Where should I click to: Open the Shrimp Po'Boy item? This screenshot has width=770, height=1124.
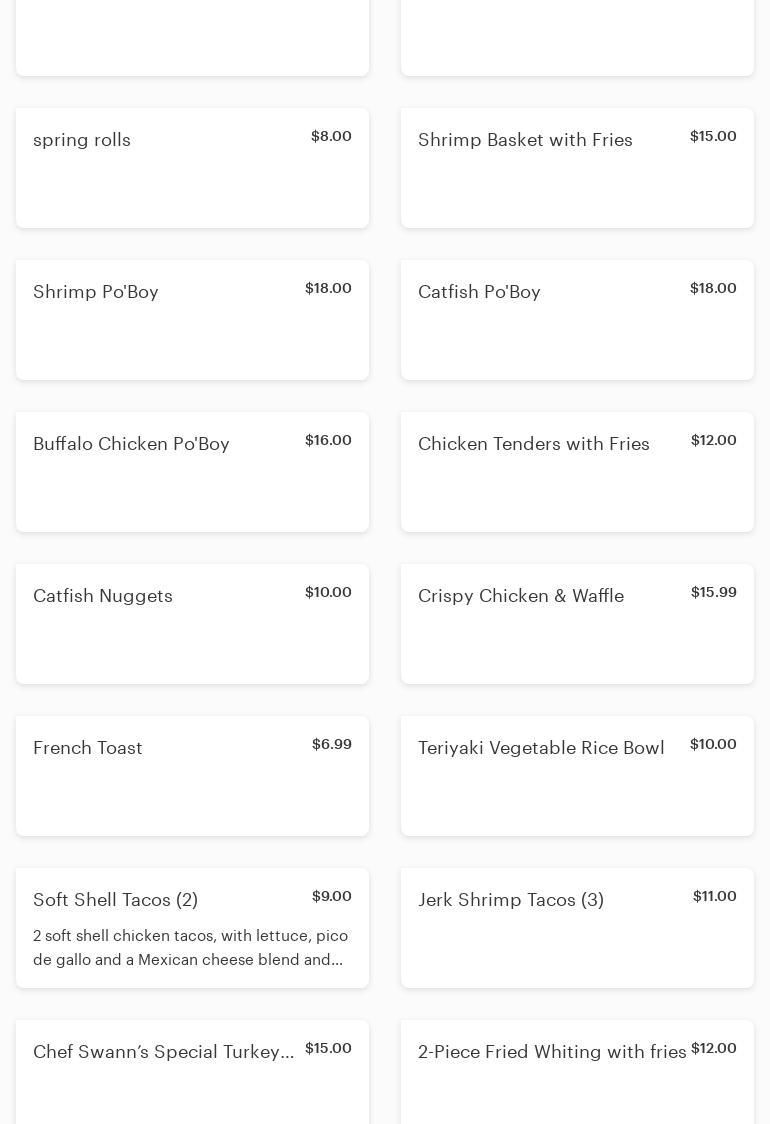coord(192,320)
